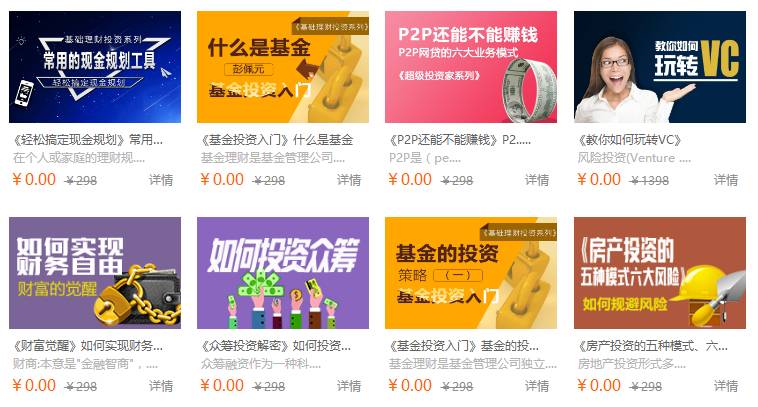
Task: Tap 详情 under 《P2P还能不能赚钱》
Action: [x=537, y=180]
